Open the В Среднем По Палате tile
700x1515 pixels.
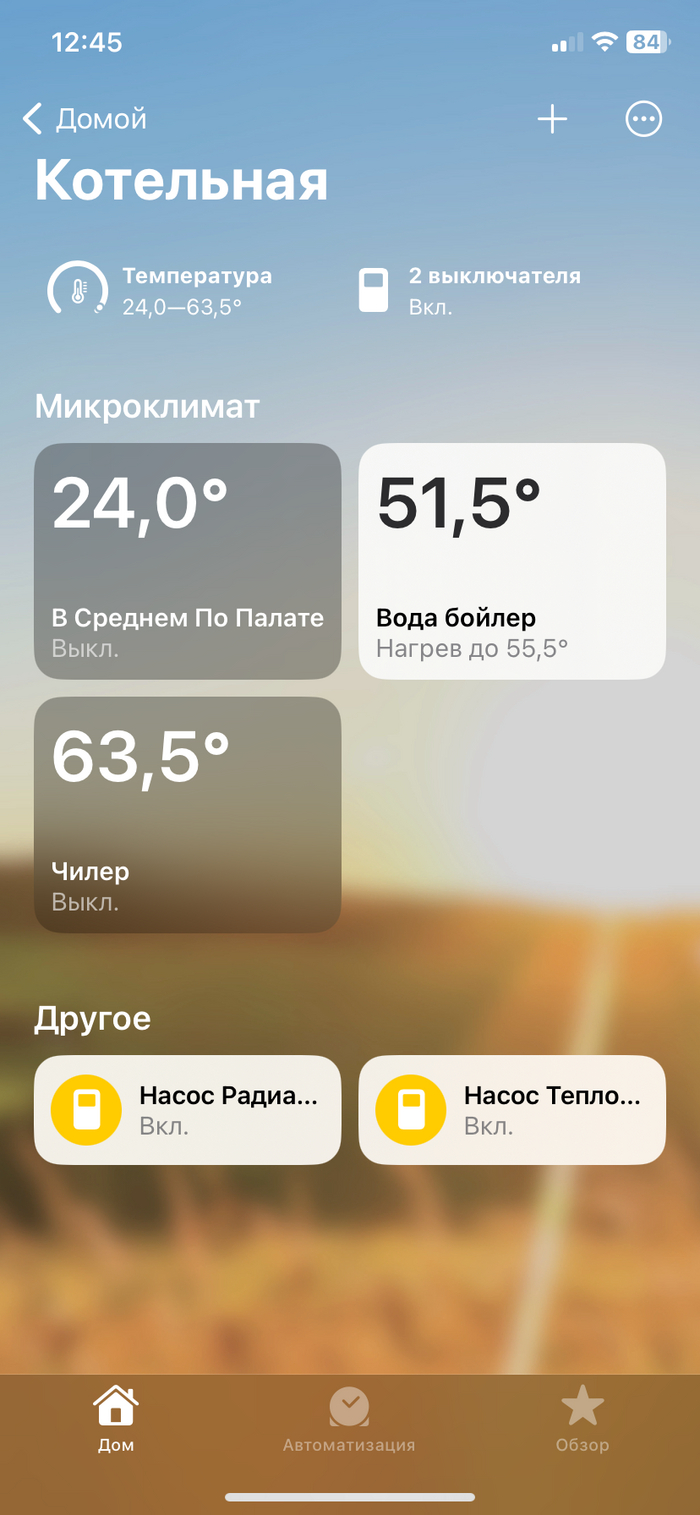187,561
